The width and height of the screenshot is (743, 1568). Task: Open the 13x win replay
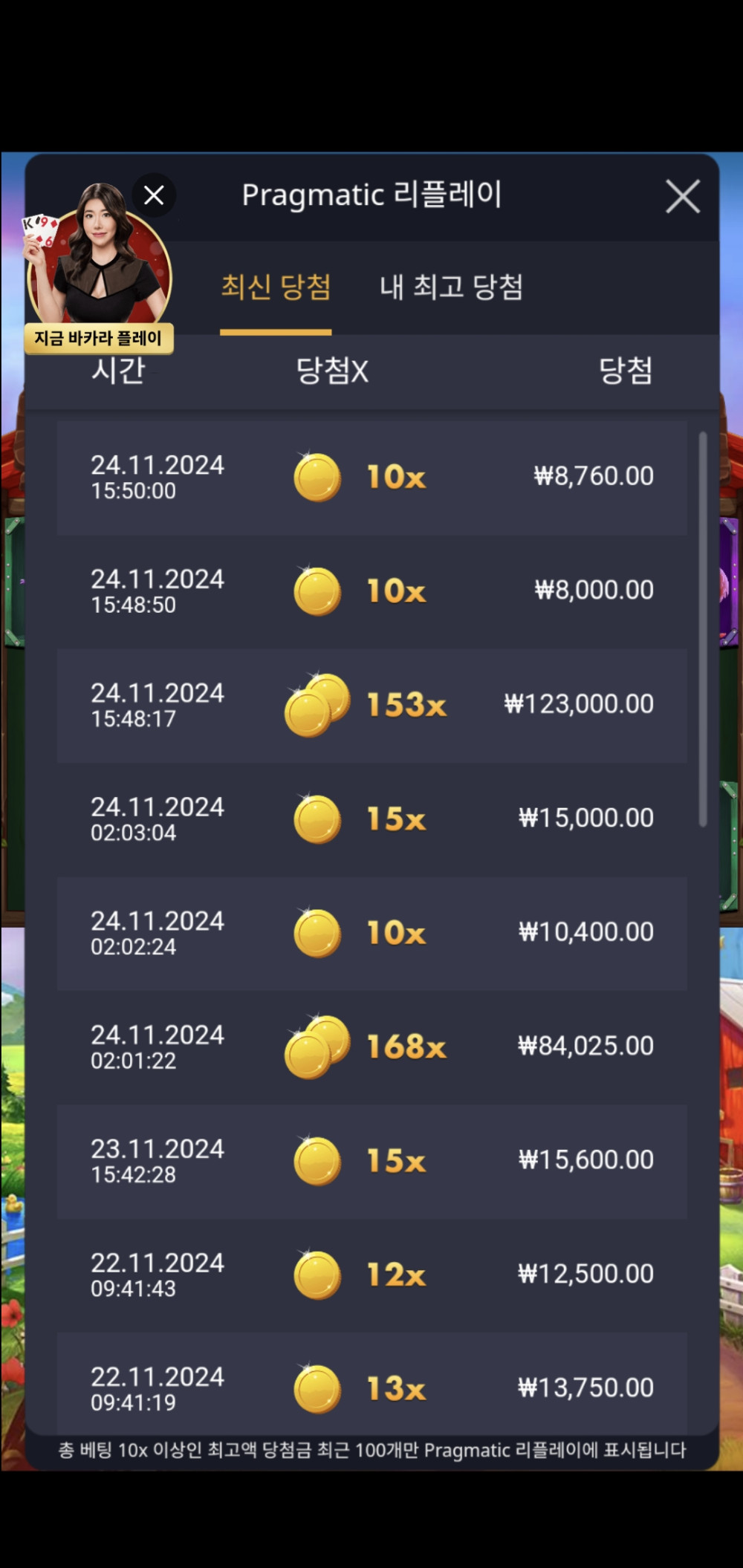click(x=371, y=1388)
